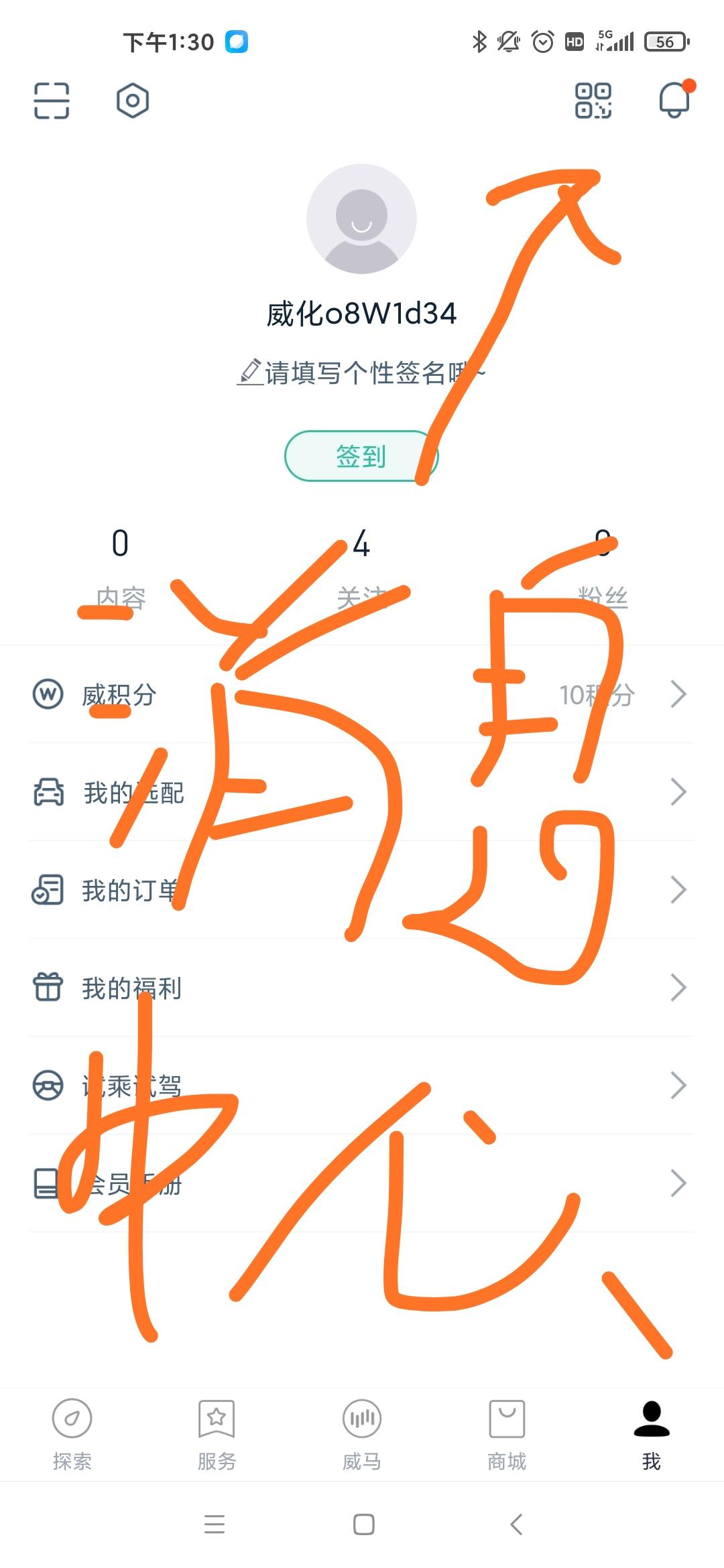Screen dimensions: 724x1568
Task: Edit the personal signature line
Action: point(361,373)
